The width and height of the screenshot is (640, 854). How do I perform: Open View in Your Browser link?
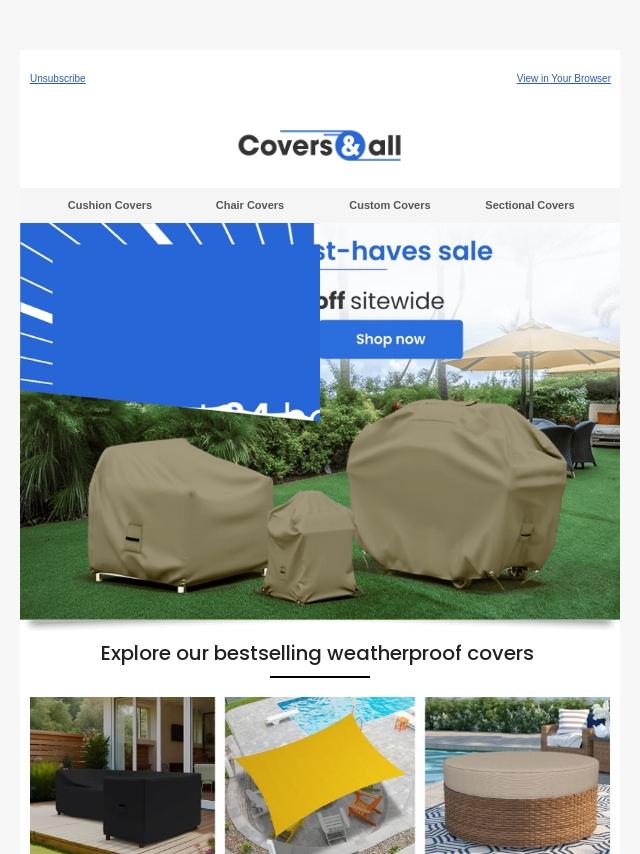(563, 78)
